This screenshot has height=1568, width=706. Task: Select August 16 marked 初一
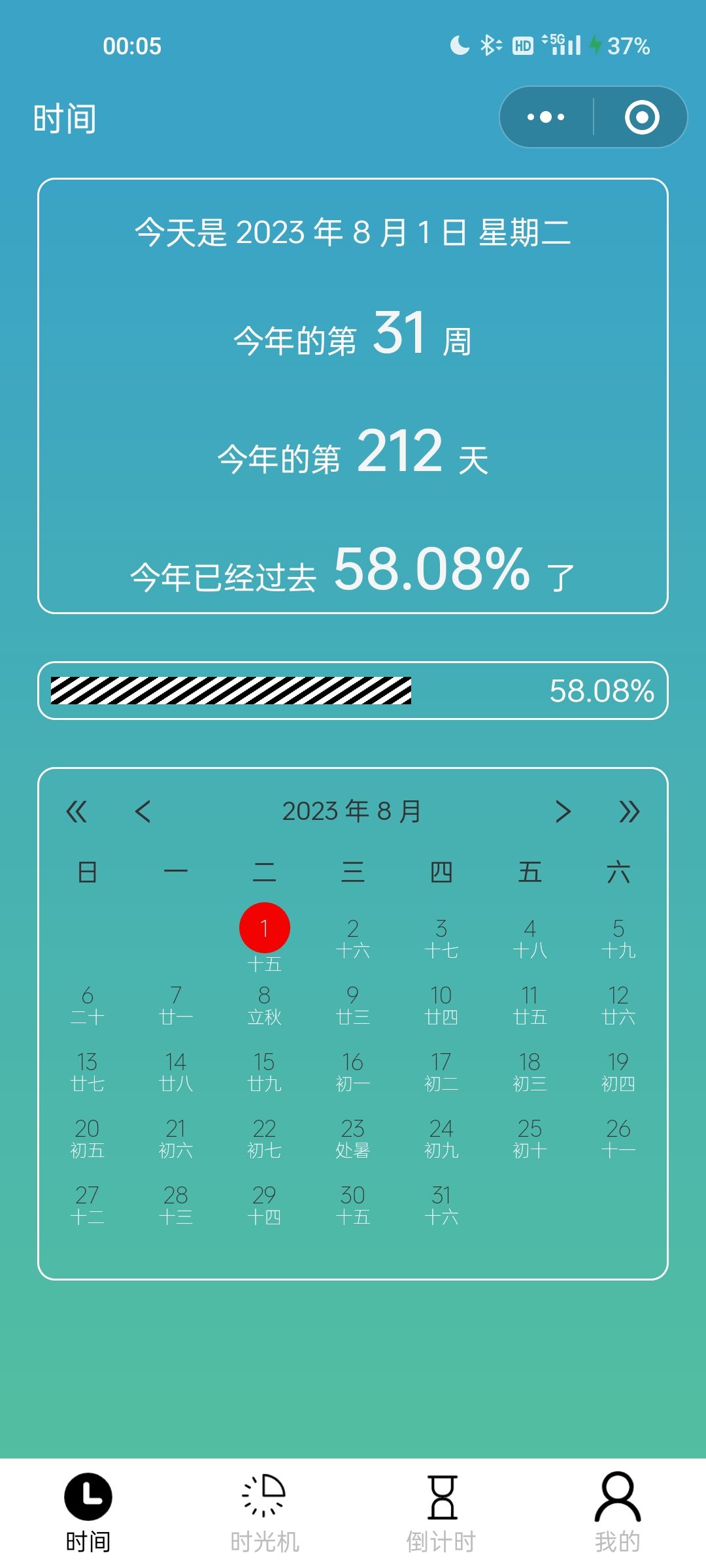pos(352,1071)
